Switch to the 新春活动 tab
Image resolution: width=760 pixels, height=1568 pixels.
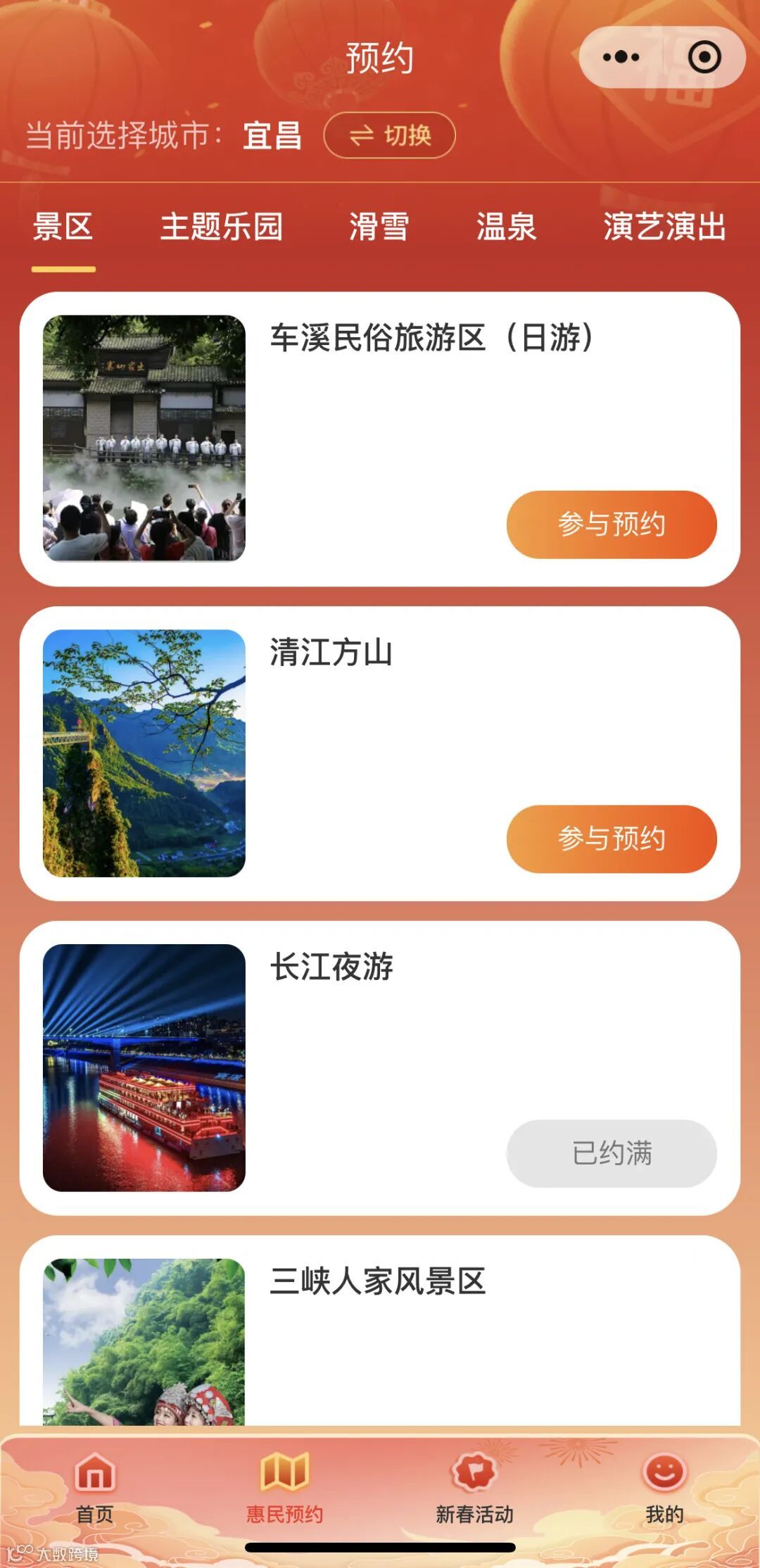pyautogui.click(x=474, y=1486)
